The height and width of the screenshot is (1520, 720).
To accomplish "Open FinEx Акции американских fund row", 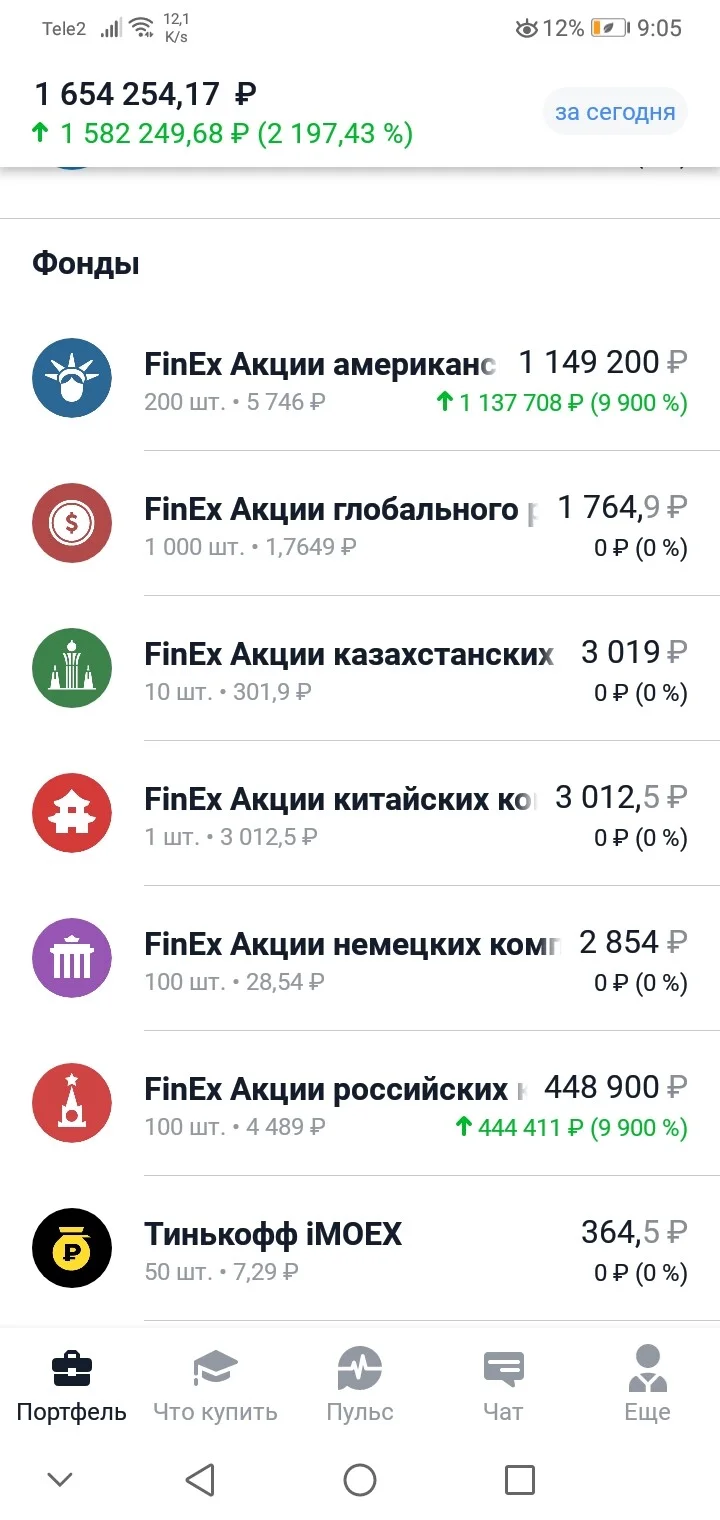I will tap(360, 379).
